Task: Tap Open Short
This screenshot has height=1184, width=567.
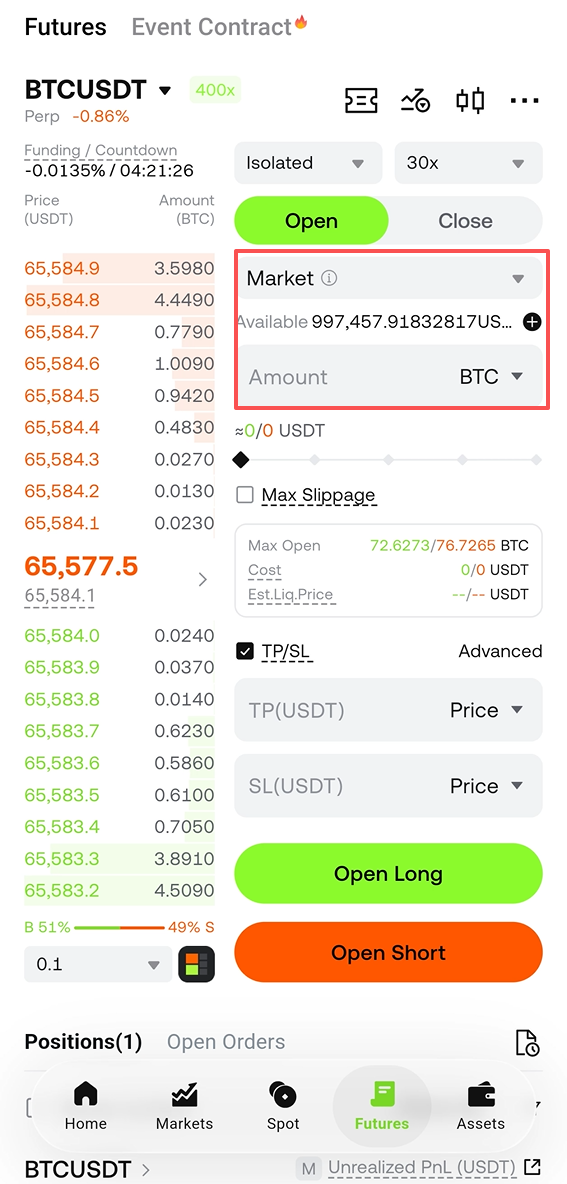Action: point(388,952)
